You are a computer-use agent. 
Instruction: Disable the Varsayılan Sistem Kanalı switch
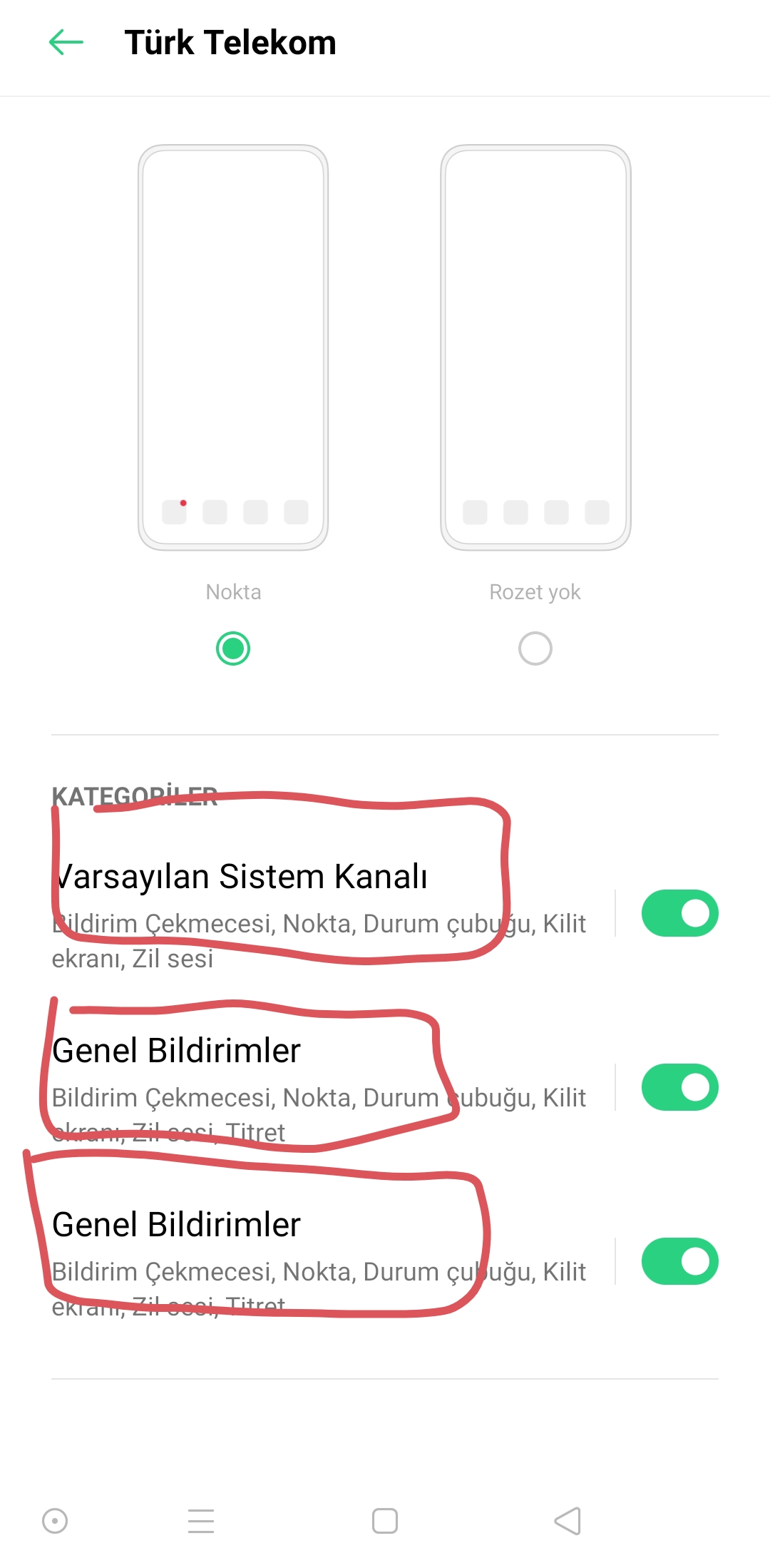(x=680, y=913)
